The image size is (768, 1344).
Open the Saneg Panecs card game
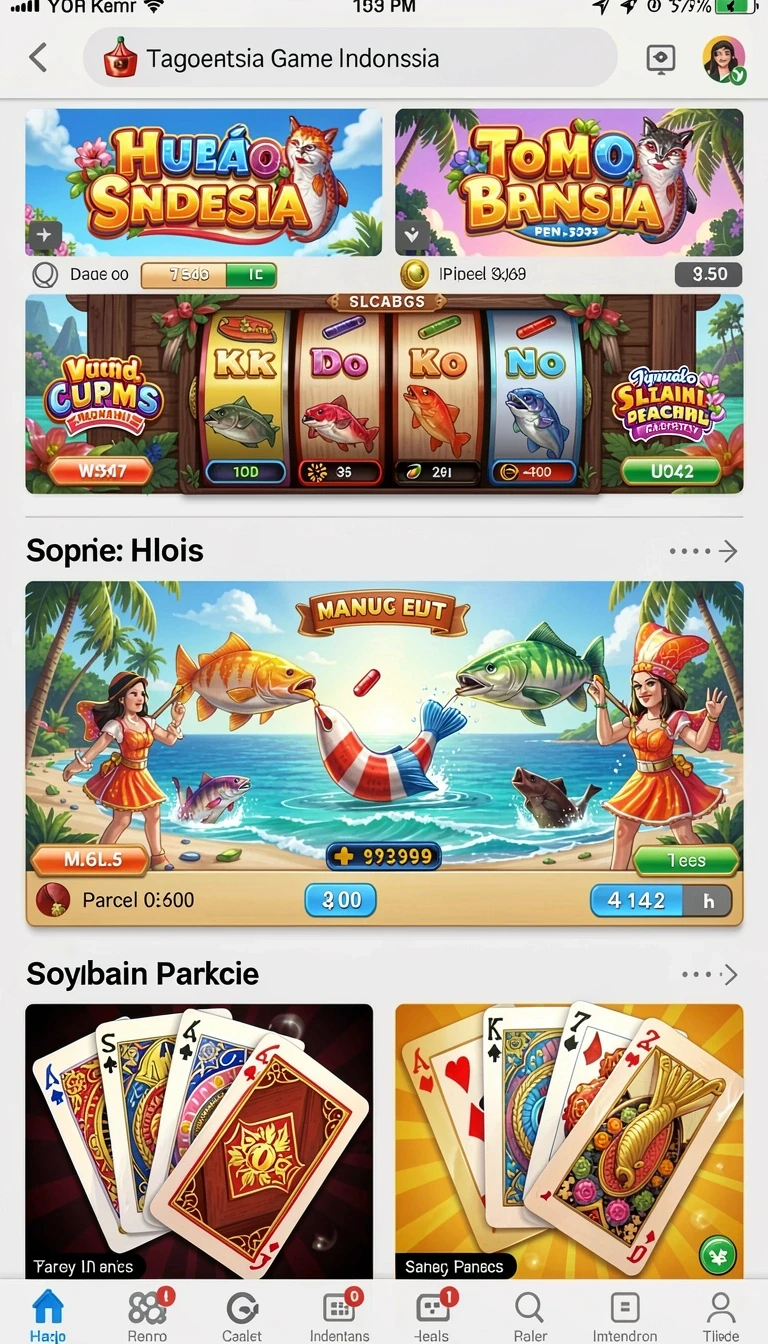pyautogui.click(x=569, y=1141)
